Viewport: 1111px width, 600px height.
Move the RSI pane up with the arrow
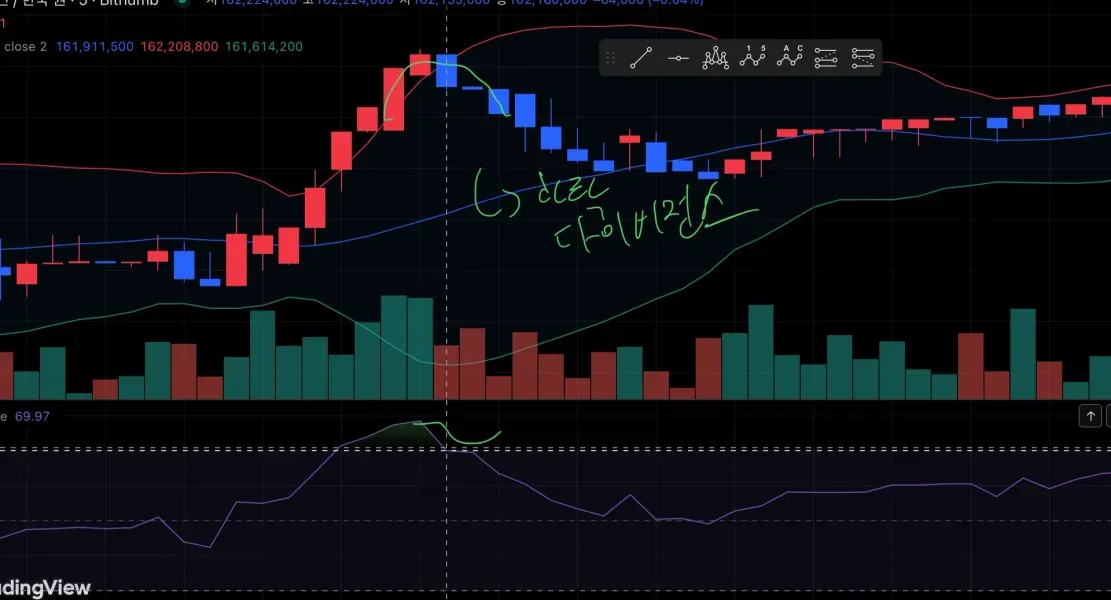[x=1091, y=416]
